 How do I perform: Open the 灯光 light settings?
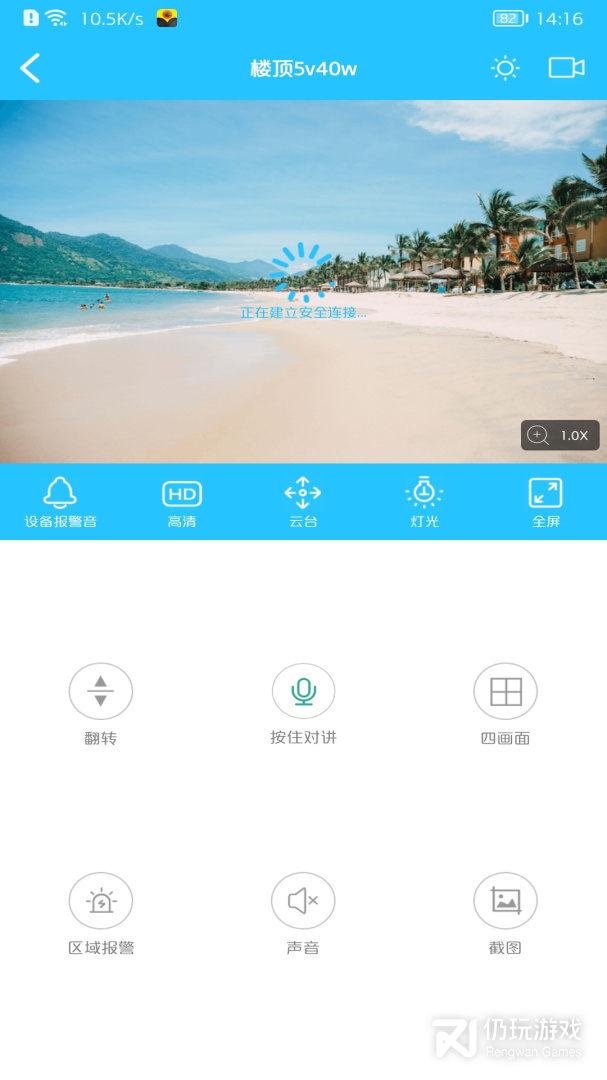(424, 502)
